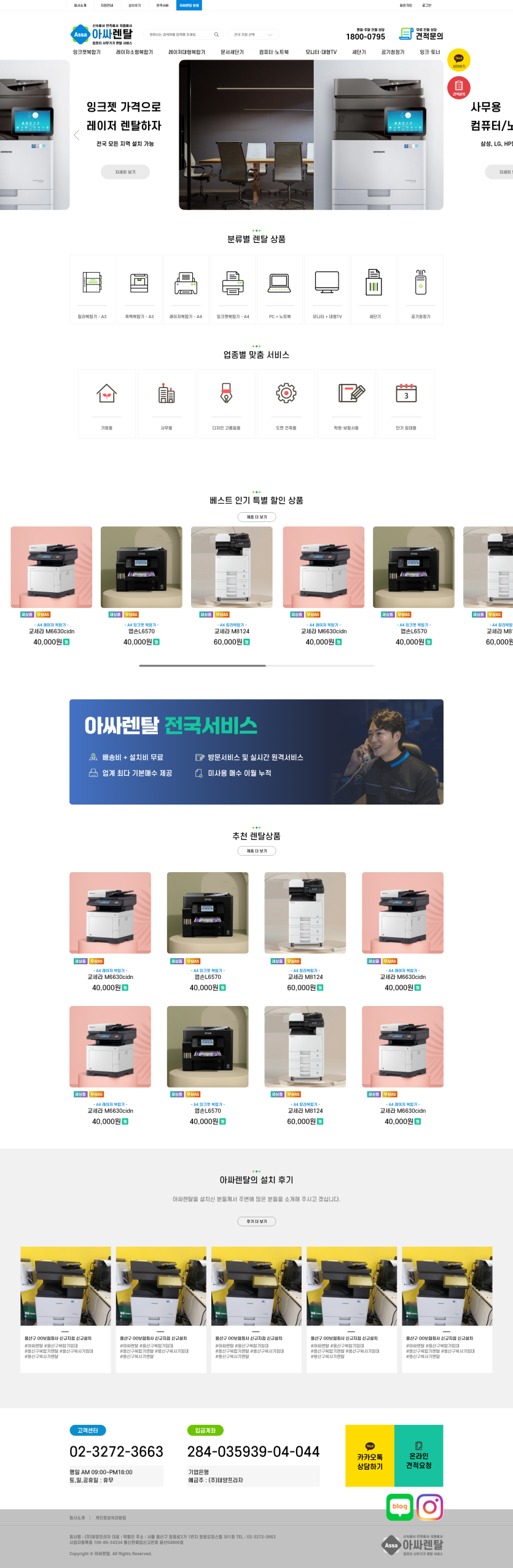The image size is (513, 1568).
Task: Open the 가정용 service tile
Action: point(107,403)
